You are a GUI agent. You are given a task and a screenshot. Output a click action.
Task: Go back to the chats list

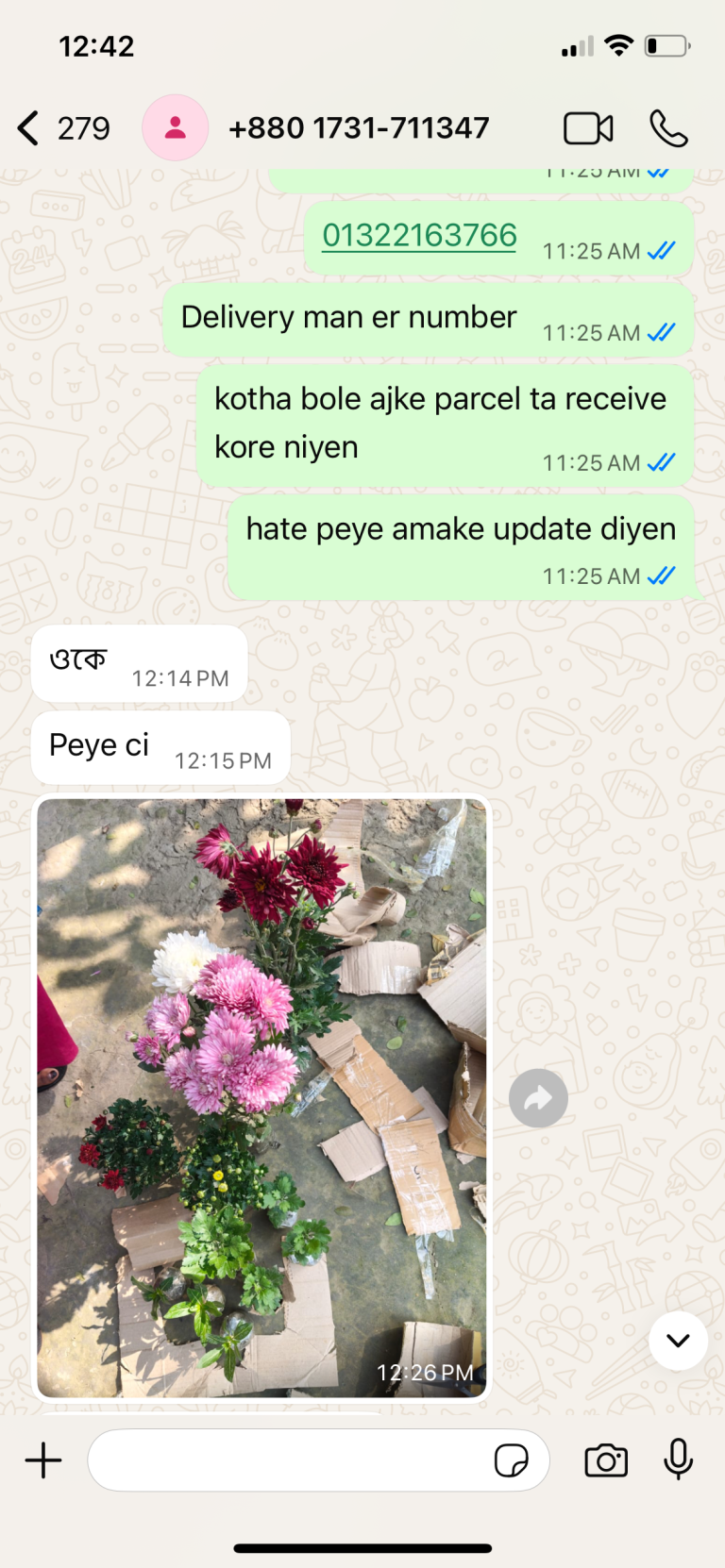pos(62,128)
